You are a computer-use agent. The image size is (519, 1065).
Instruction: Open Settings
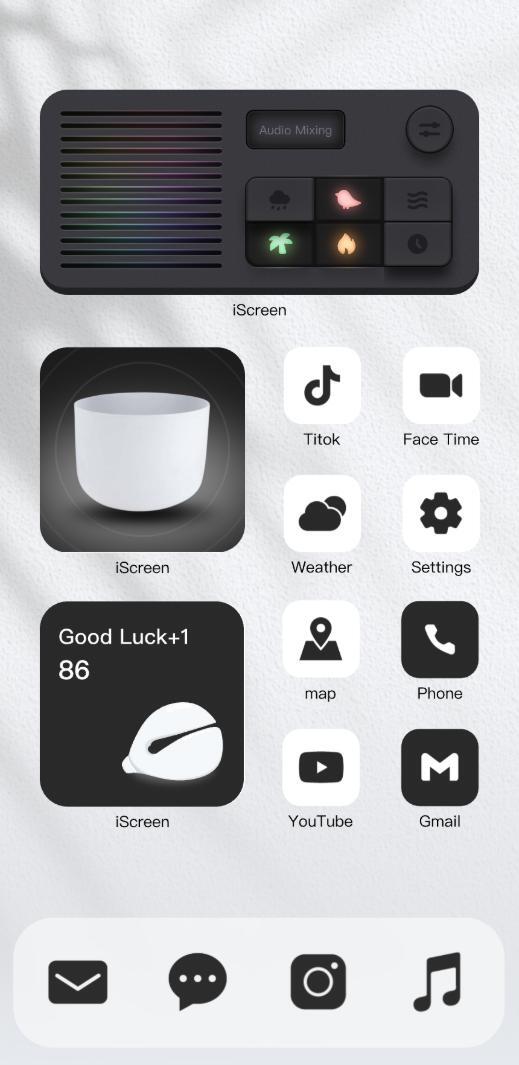(441, 513)
